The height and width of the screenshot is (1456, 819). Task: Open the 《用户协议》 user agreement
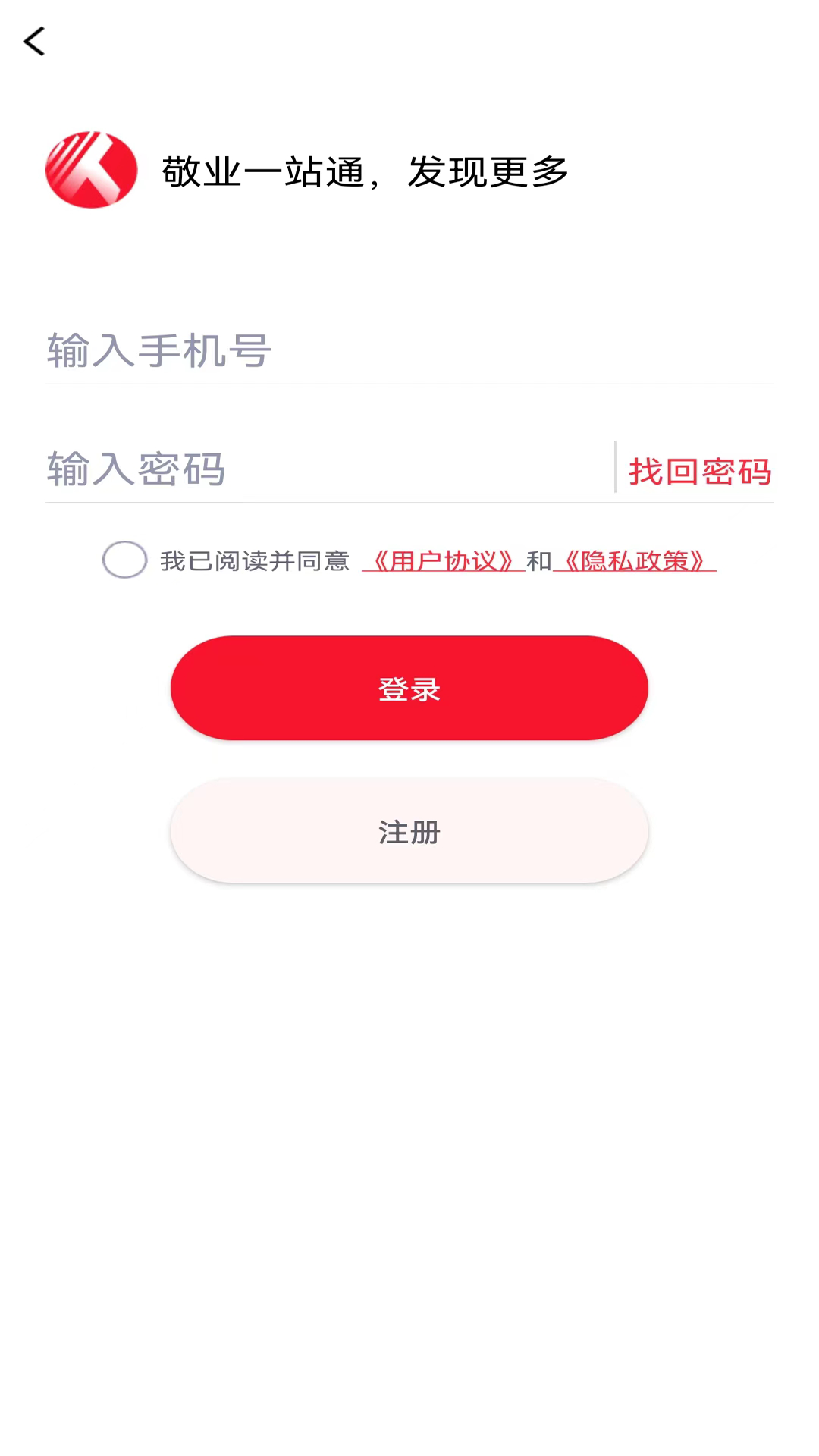point(444,560)
